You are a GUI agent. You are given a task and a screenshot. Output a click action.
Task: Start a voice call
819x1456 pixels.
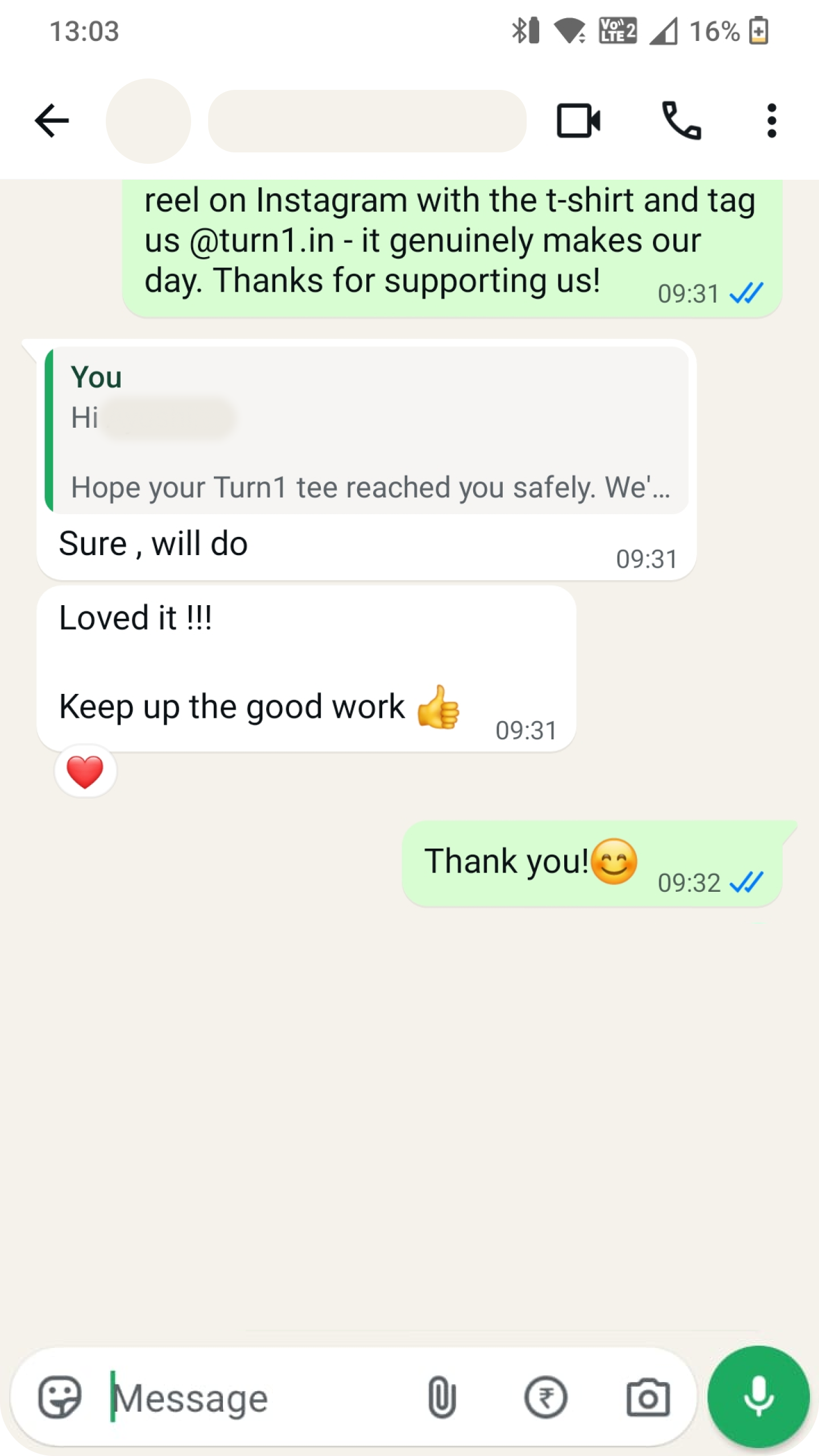click(x=681, y=121)
